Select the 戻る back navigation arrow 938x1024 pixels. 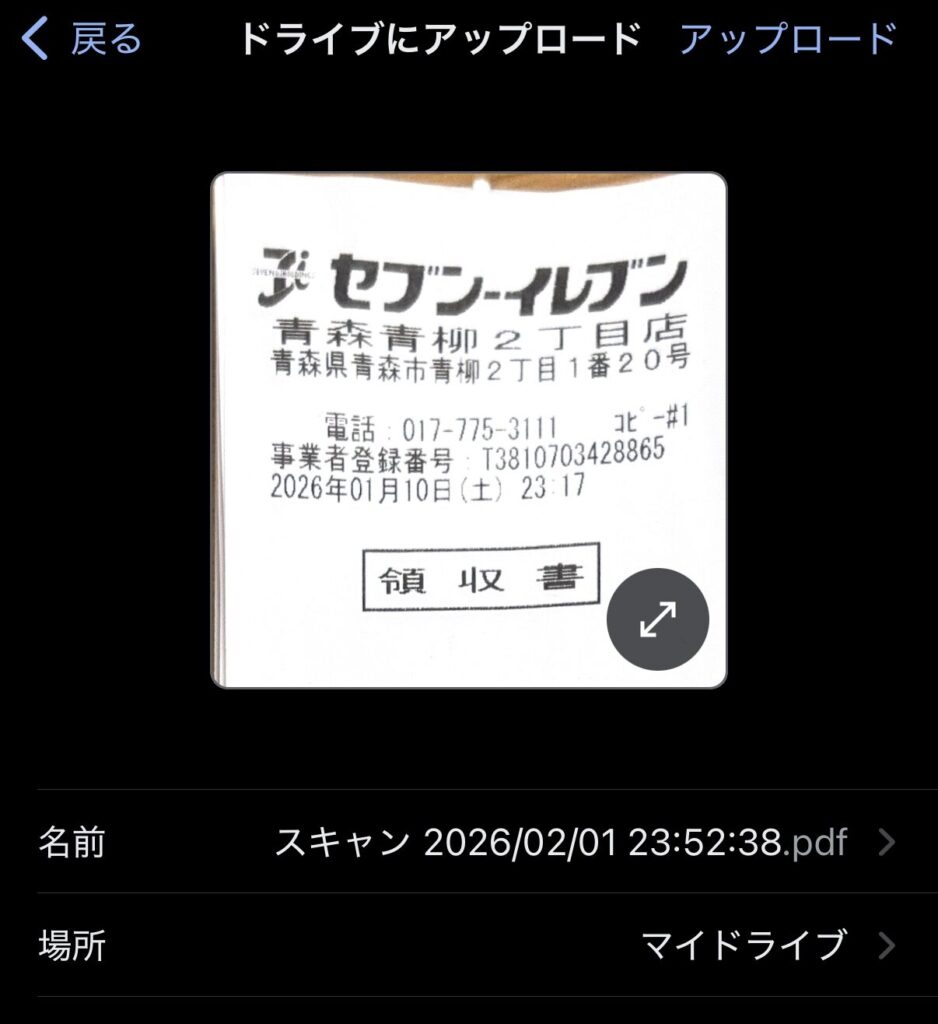coord(37,38)
